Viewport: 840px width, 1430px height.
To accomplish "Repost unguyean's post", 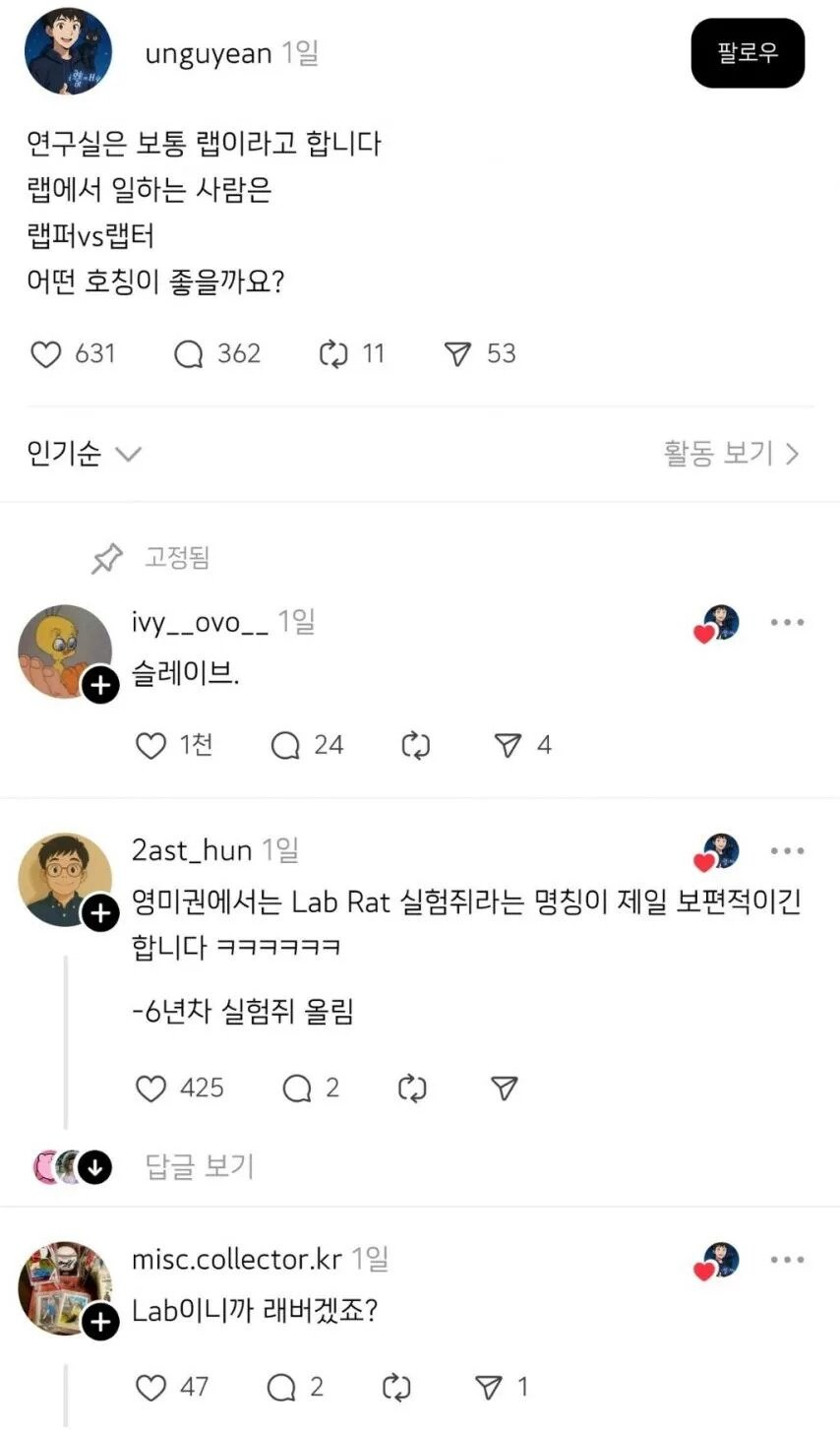I will click(334, 353).
